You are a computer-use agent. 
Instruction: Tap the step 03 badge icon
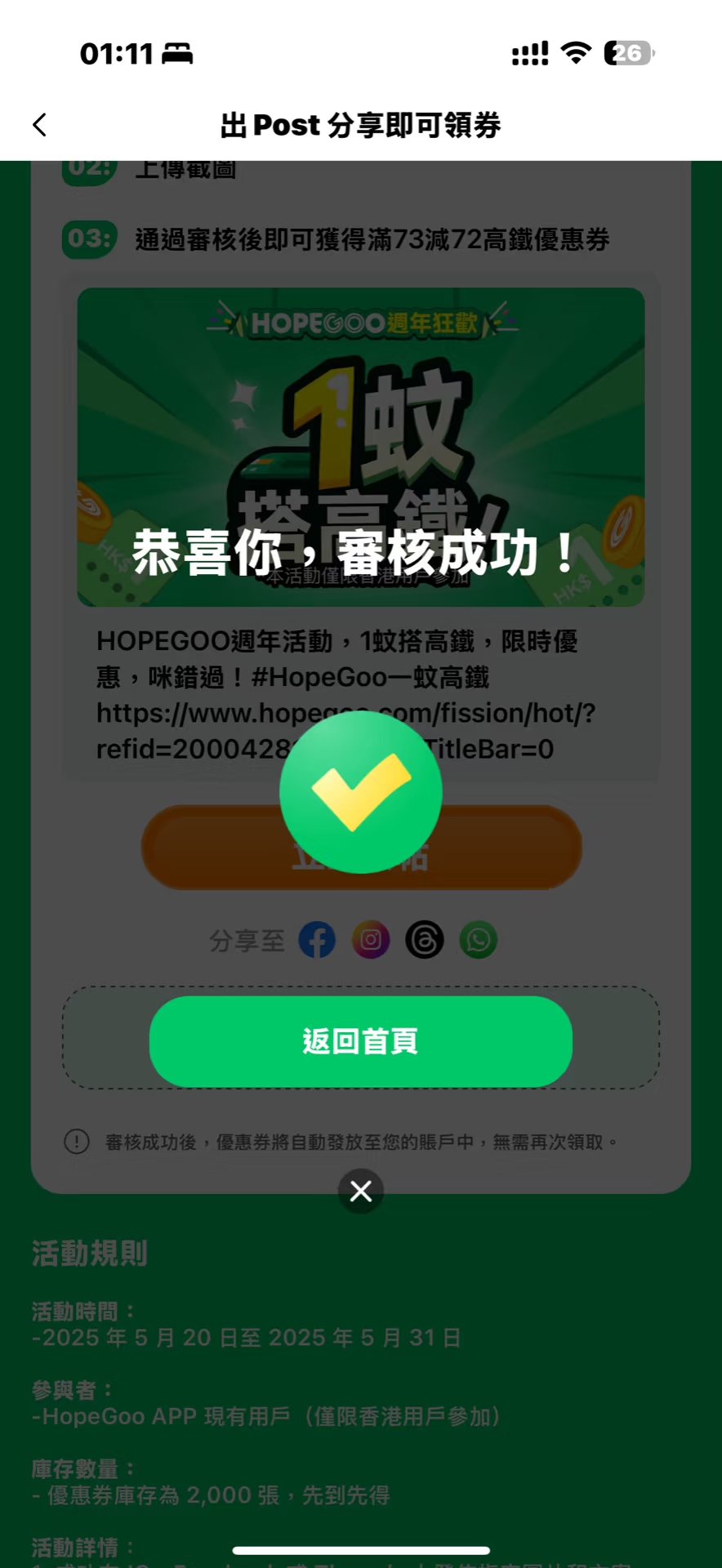coord(88,239)
